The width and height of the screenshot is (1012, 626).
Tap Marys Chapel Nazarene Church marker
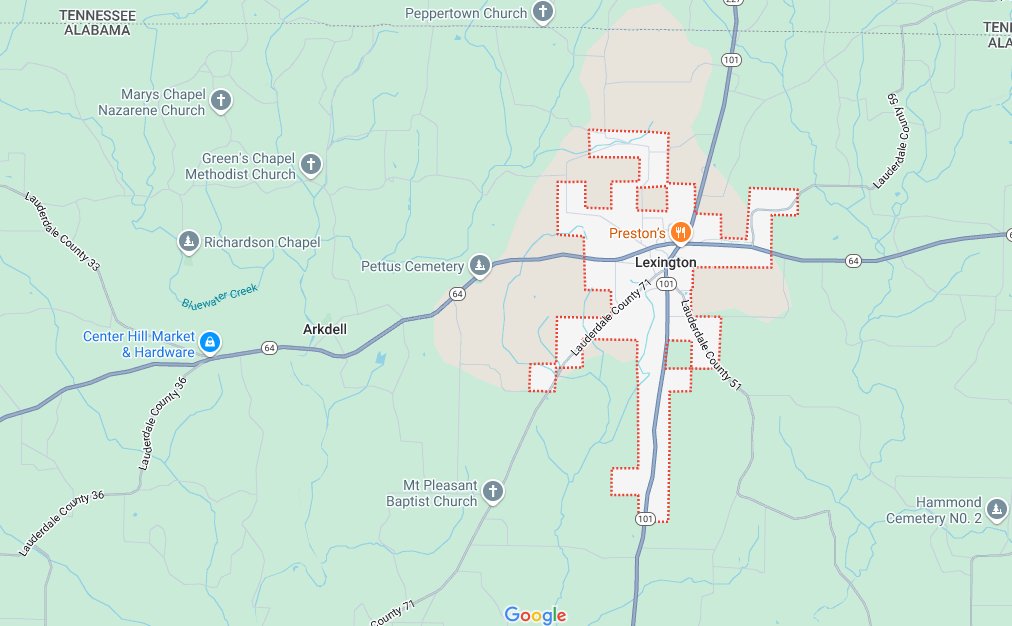[221, 101]
